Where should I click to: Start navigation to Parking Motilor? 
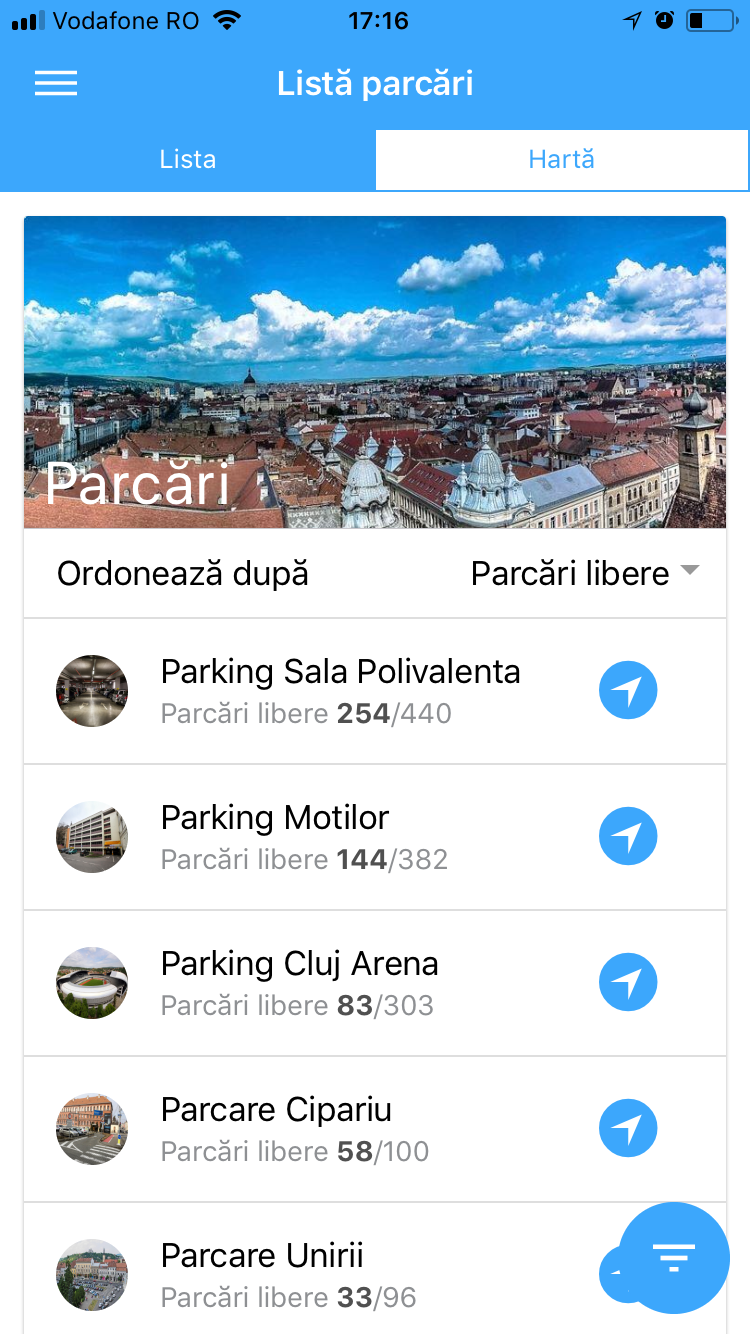coord(628,836)
